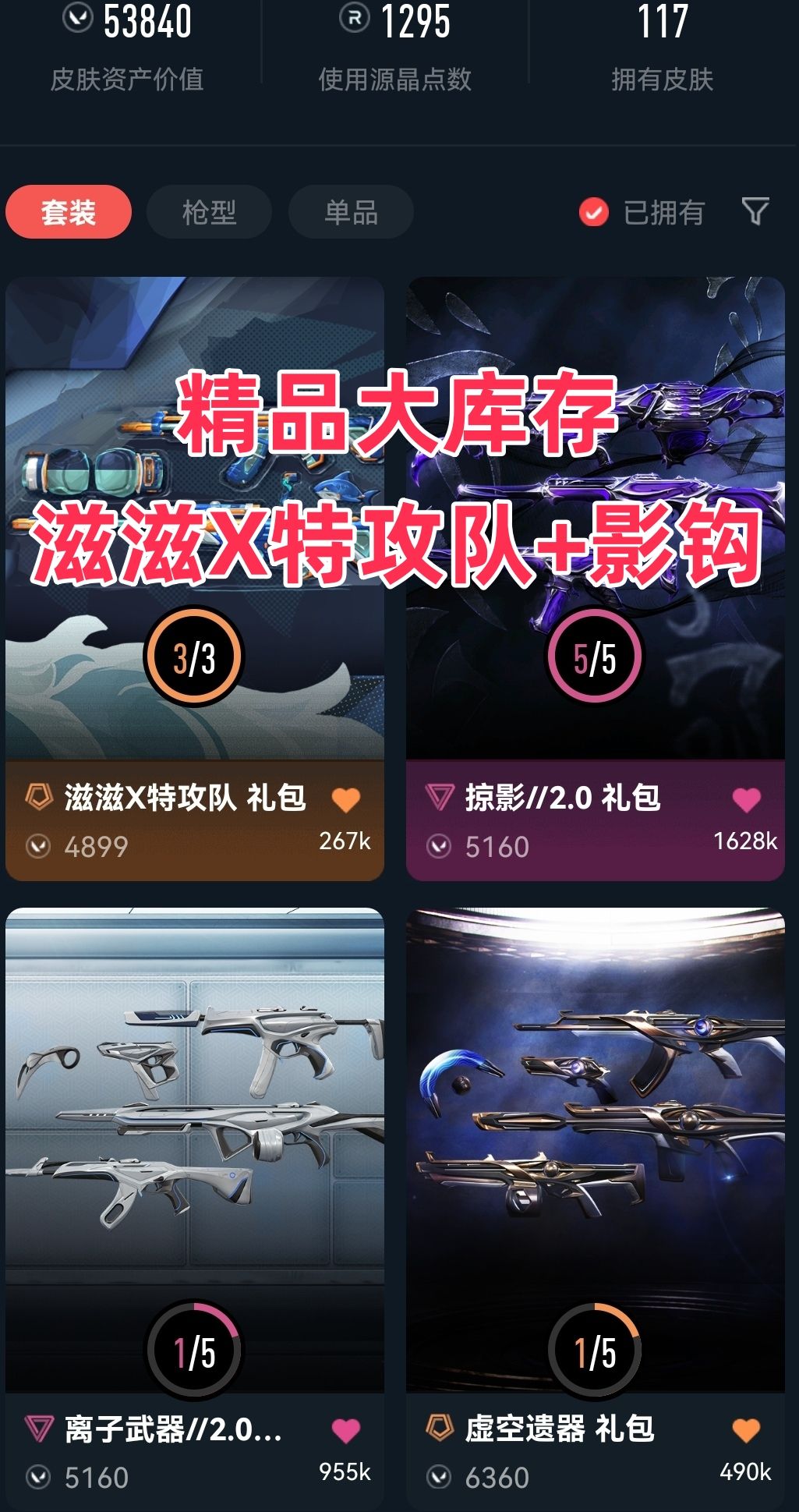Viewport: 799px width, 1512px height.
Task: Switch to the 单品 tab
Action: pos(351,212)
